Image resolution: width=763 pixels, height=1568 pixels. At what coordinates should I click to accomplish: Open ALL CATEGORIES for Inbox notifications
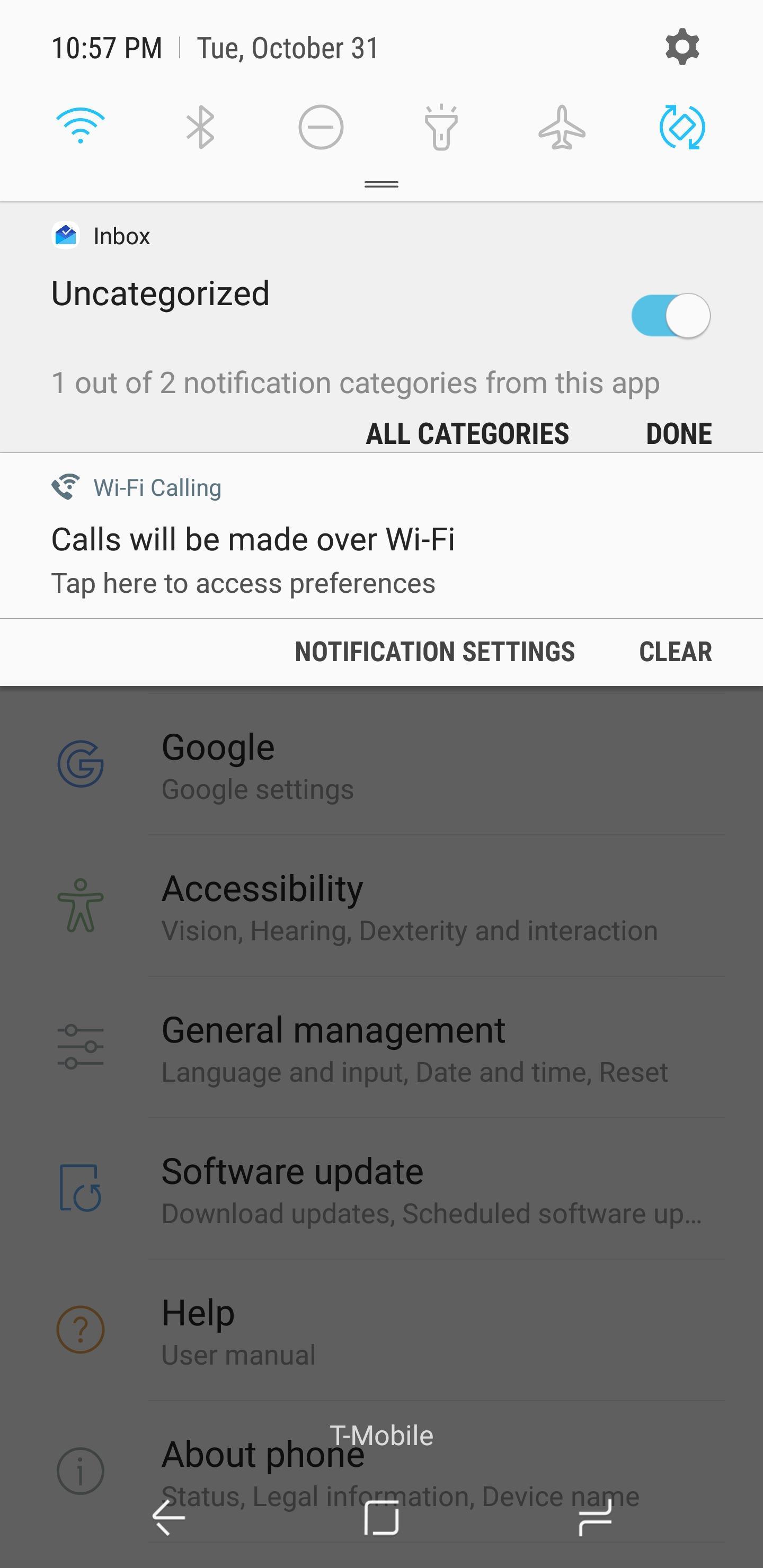pyautogui.click(x=467, y=433)
